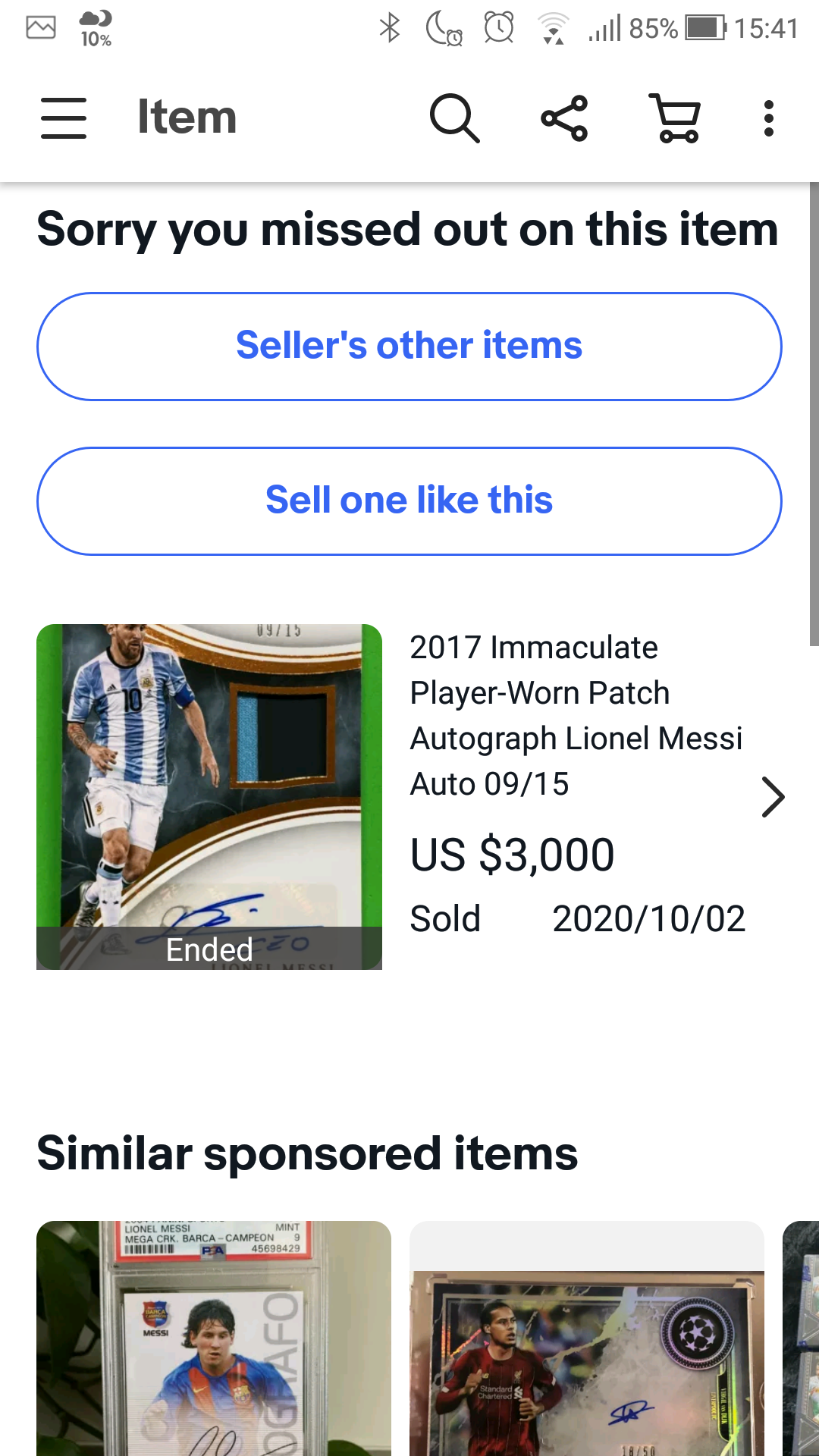Tap Sell one like this
This screenshot has width=819, height=1456.
tap(409, 500)
